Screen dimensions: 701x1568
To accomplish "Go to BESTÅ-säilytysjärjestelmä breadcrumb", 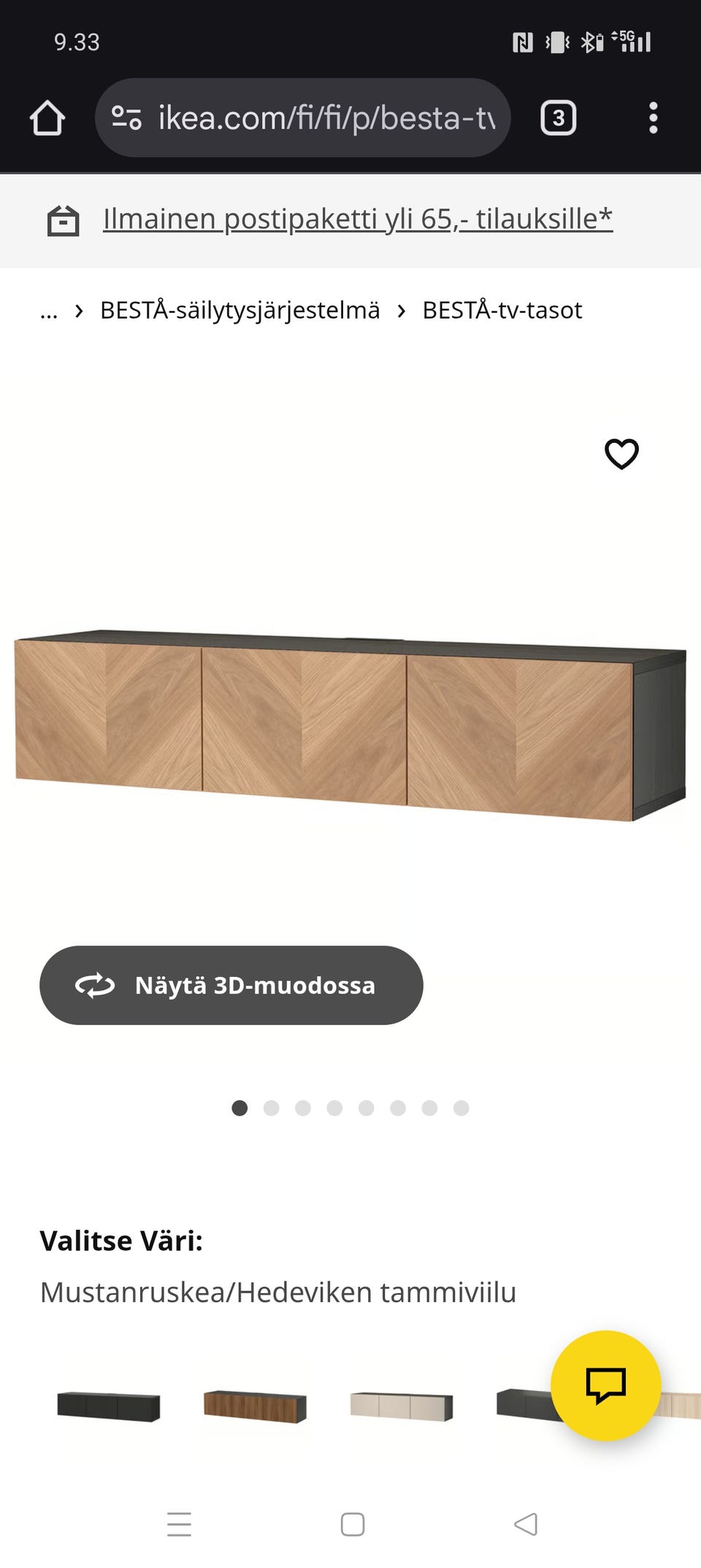I will point(240,311).
